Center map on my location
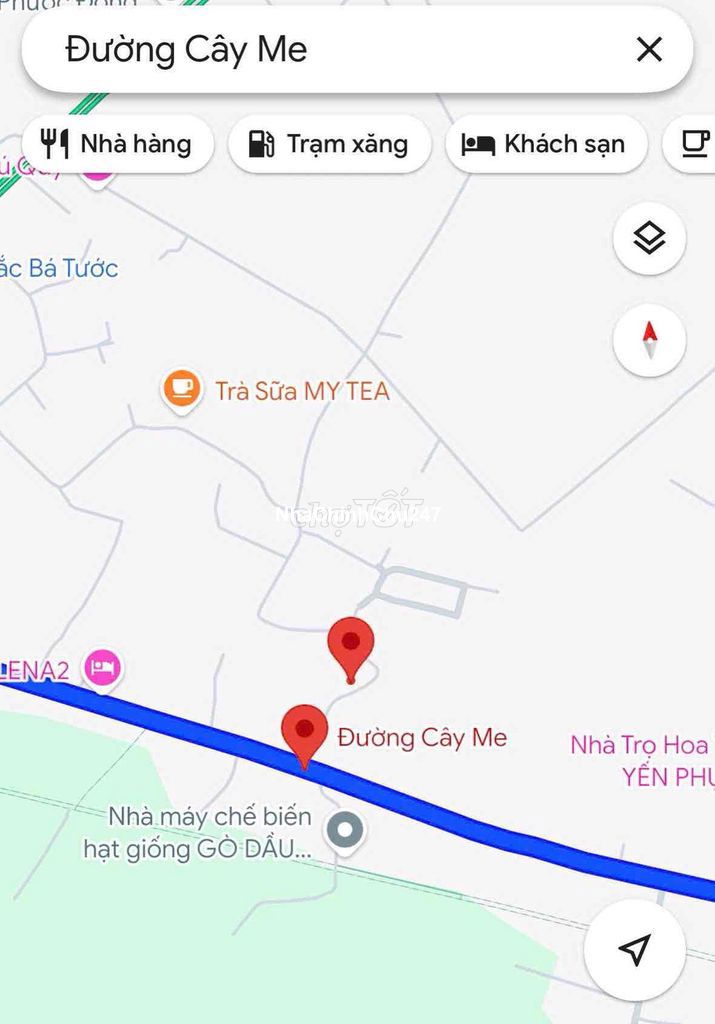 click(x=634, y=949)
